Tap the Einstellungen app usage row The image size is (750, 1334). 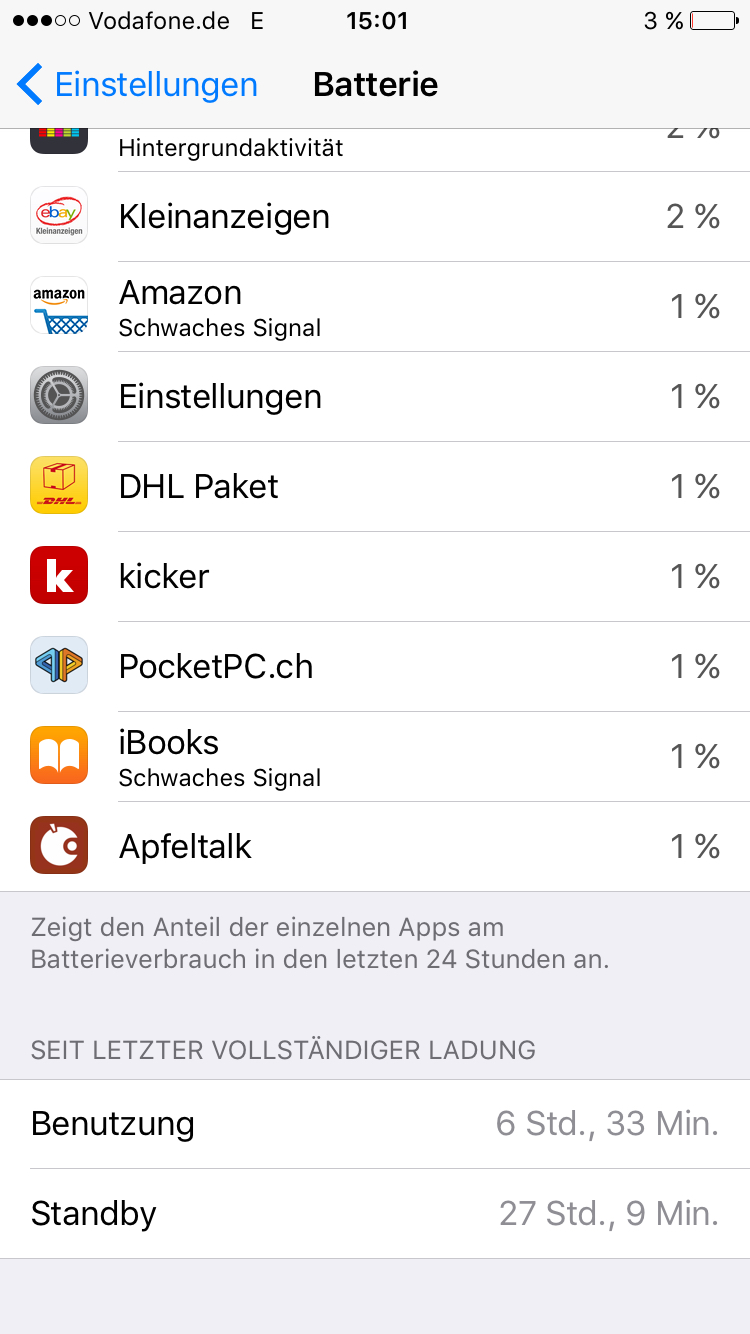click(x=375, y=397)
